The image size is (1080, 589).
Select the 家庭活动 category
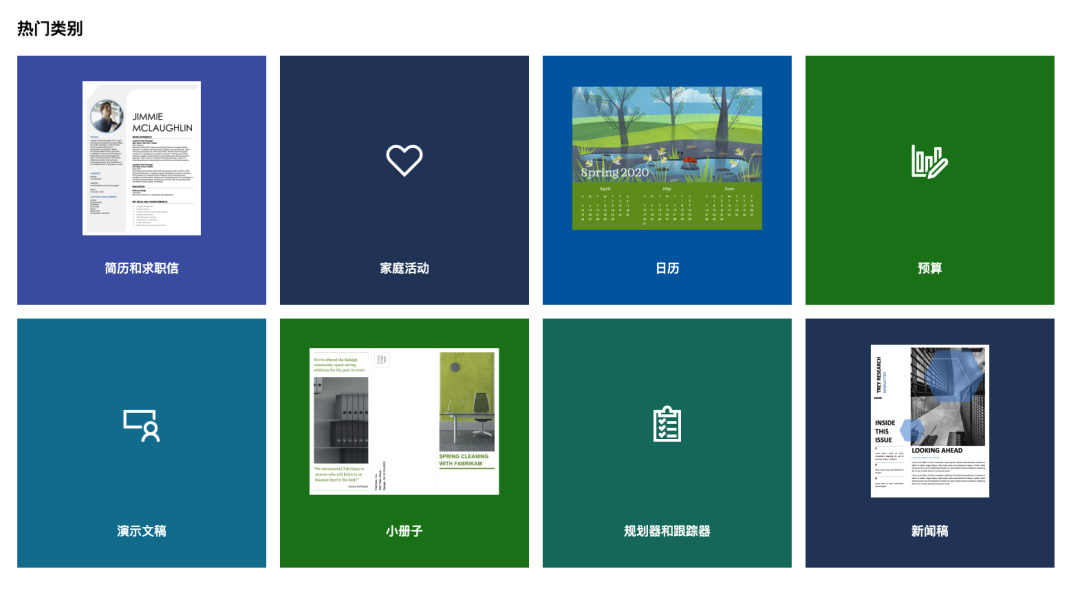tap(404, 180)
